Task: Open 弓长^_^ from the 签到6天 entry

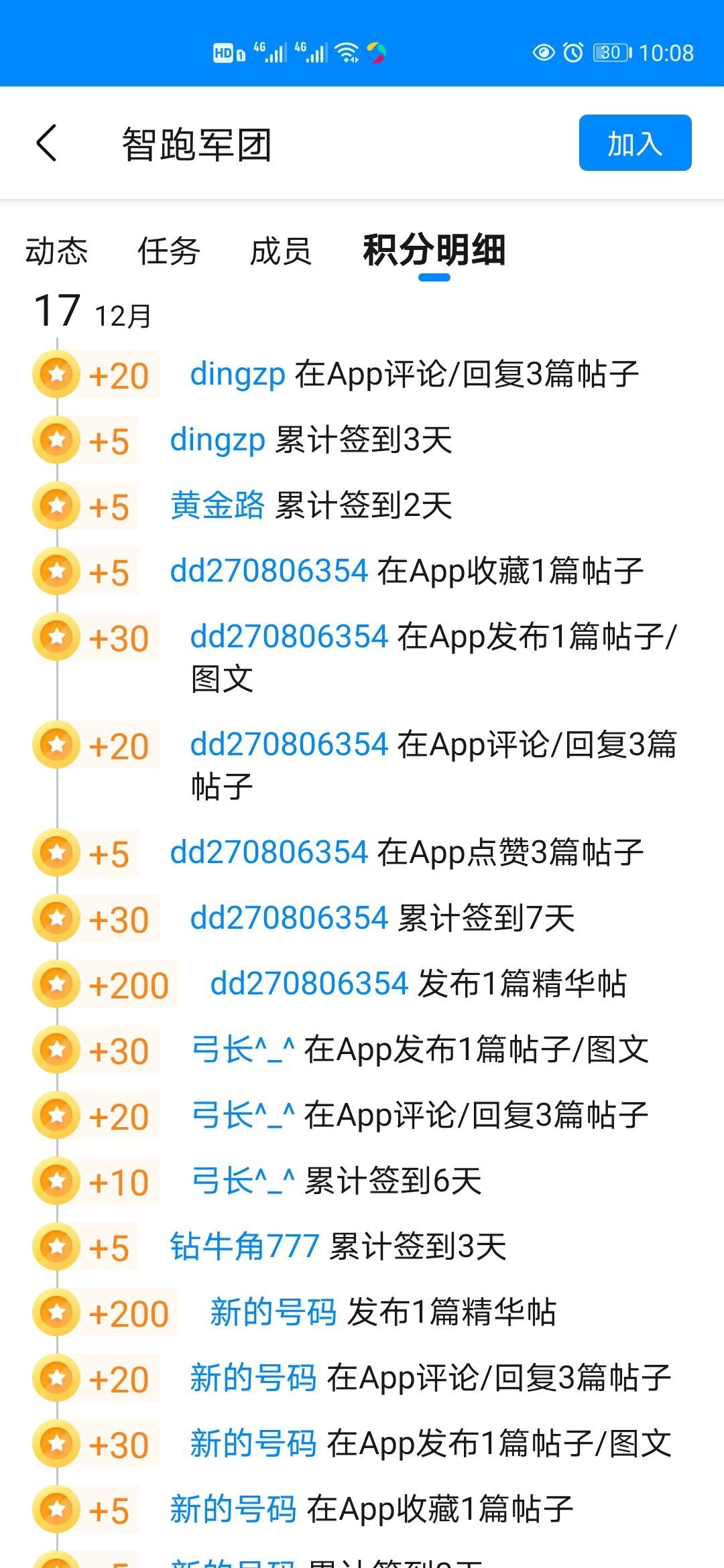Action: point(243,1181)
